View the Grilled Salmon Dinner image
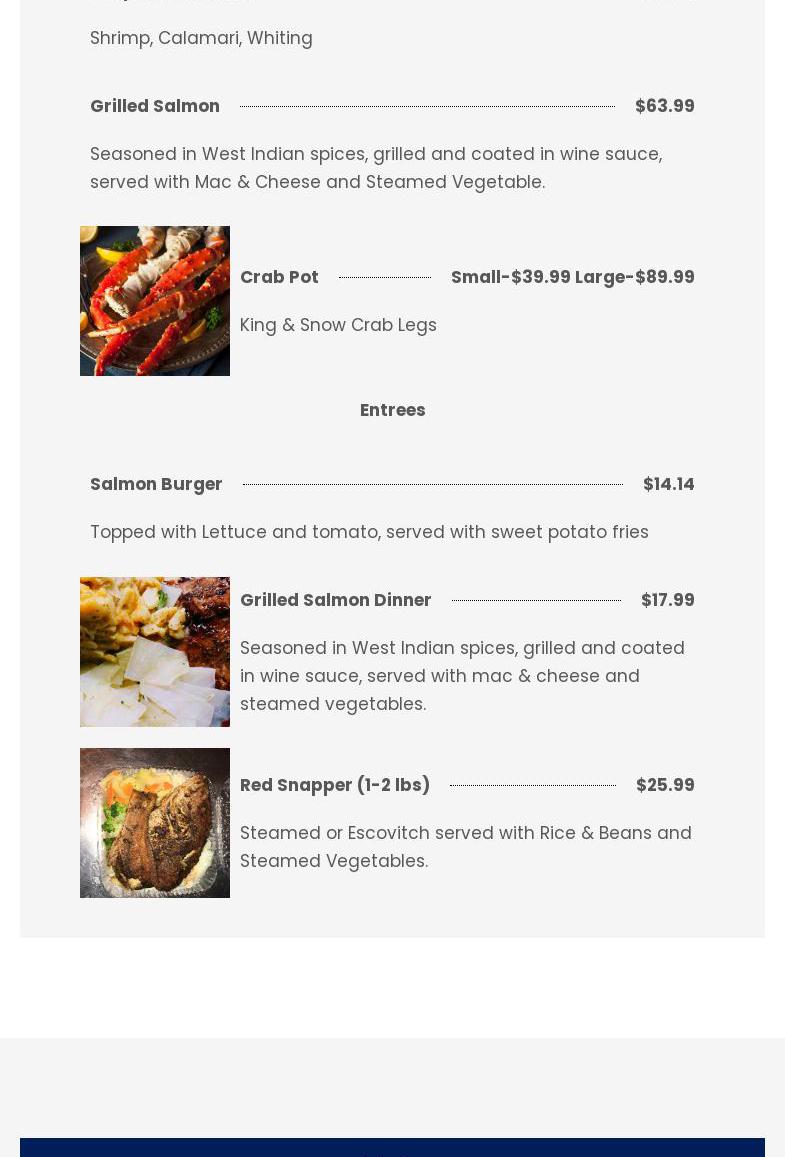This screenshot has width=785, height=1157. [x=155, y=652]
